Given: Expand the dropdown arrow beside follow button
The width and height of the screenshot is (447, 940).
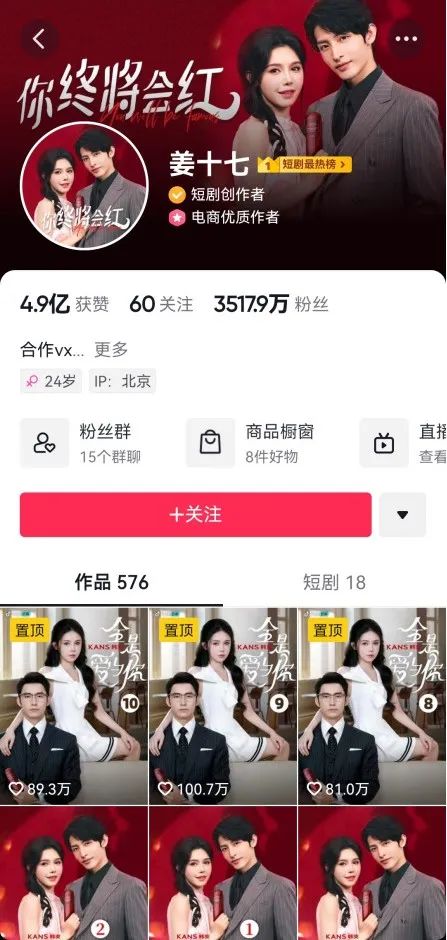Looking at the screenshot, I should pos(403,515).
